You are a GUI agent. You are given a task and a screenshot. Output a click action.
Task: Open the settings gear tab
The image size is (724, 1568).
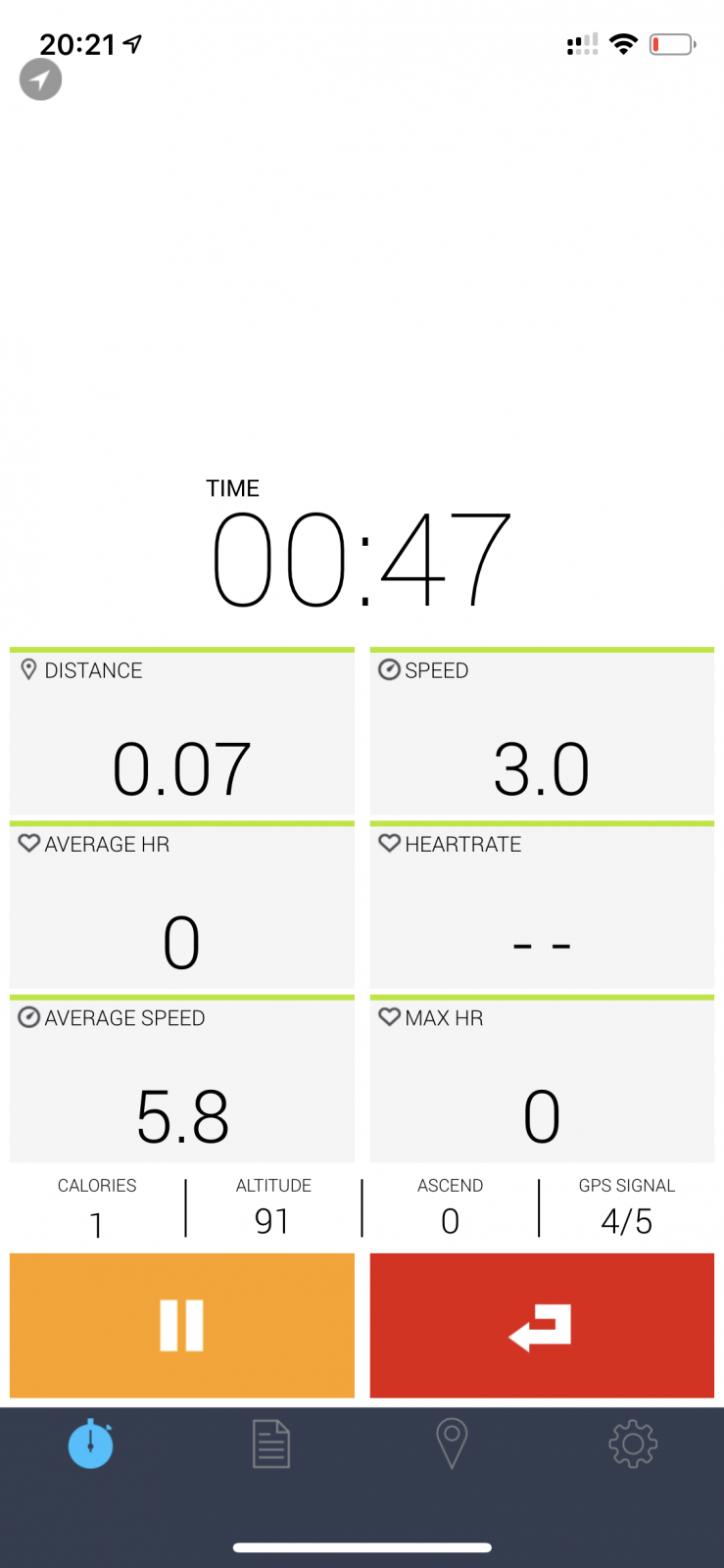tap(633, 1444)
